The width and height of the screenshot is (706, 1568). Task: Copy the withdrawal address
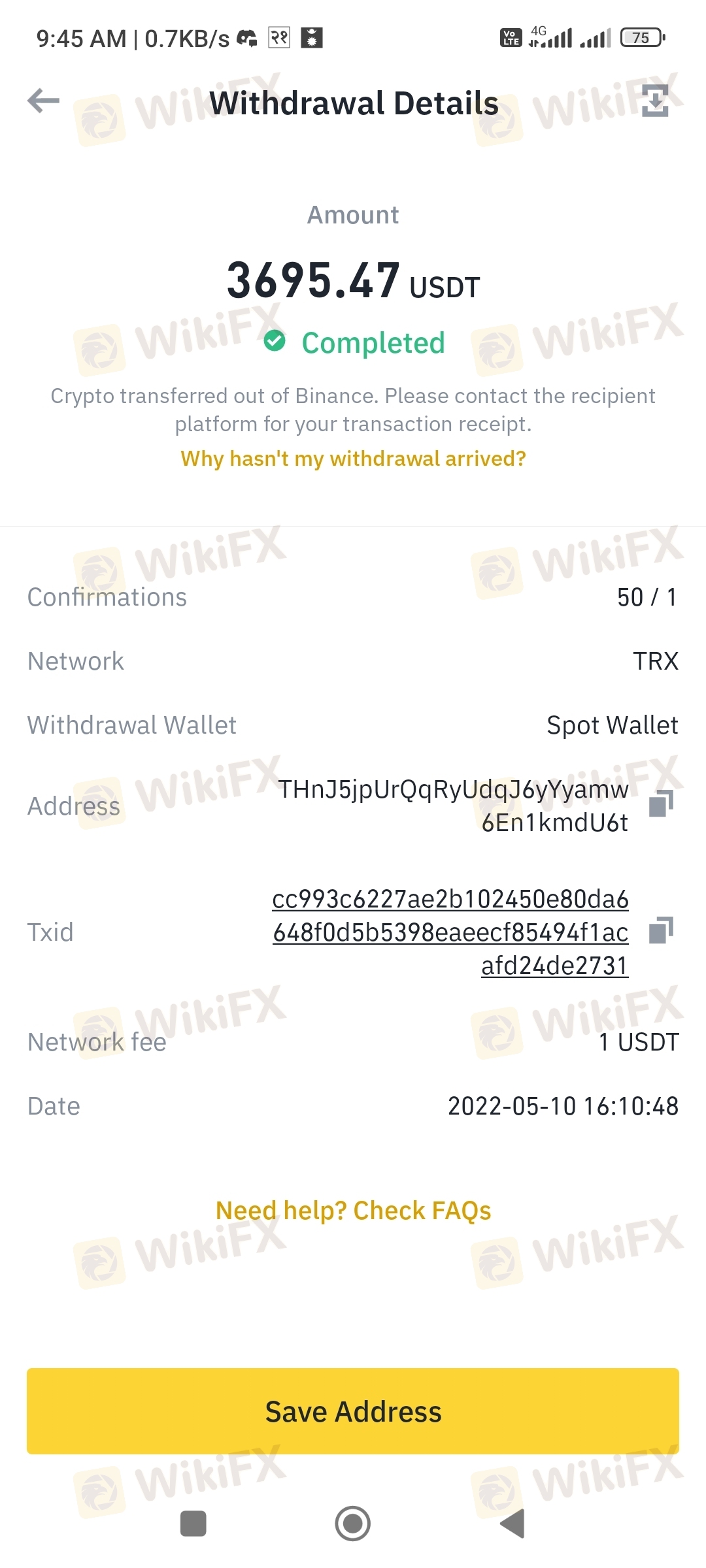(x=661, y=804)
